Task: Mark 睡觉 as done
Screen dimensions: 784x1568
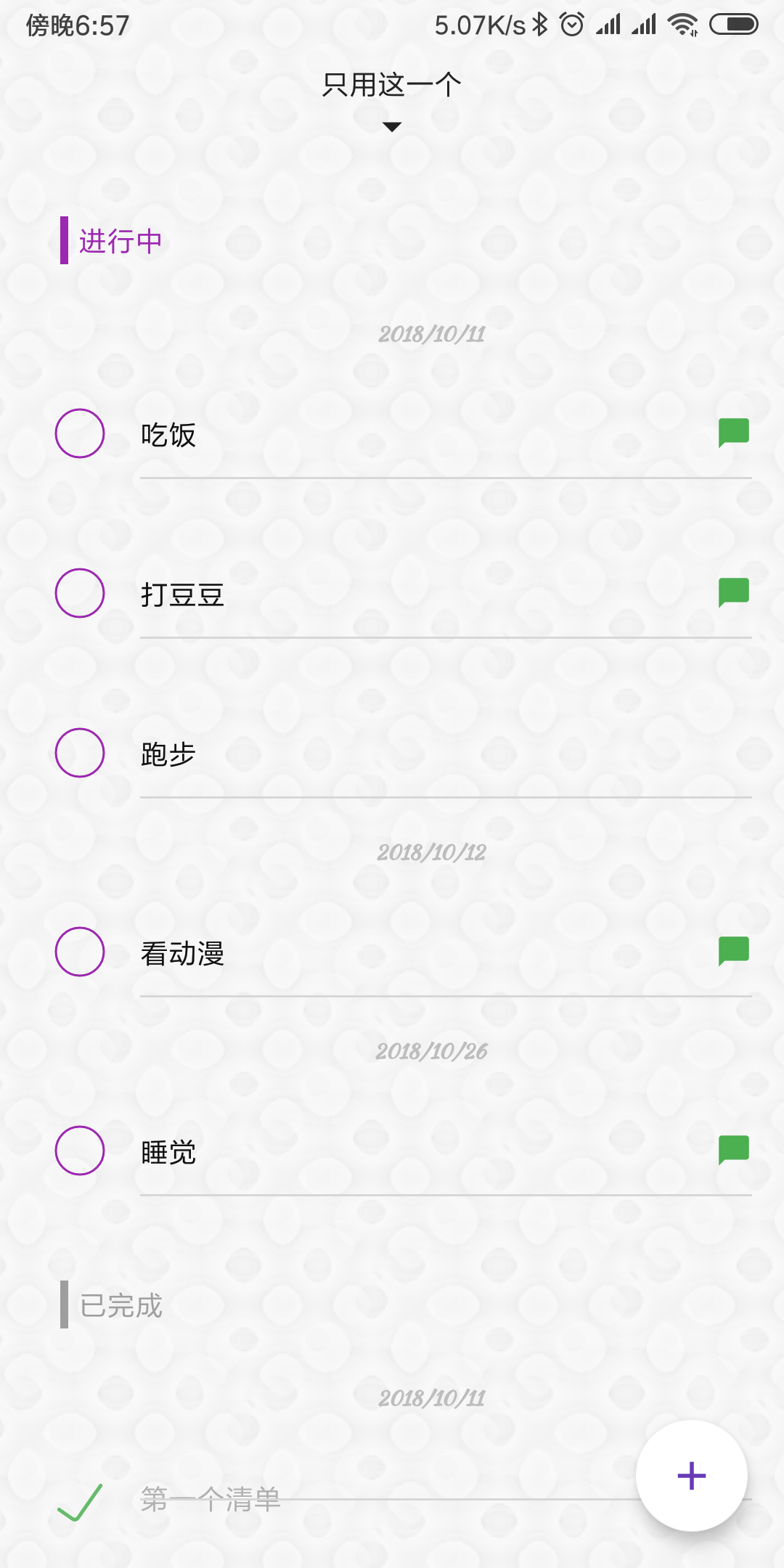Action: coord(80,1151)
